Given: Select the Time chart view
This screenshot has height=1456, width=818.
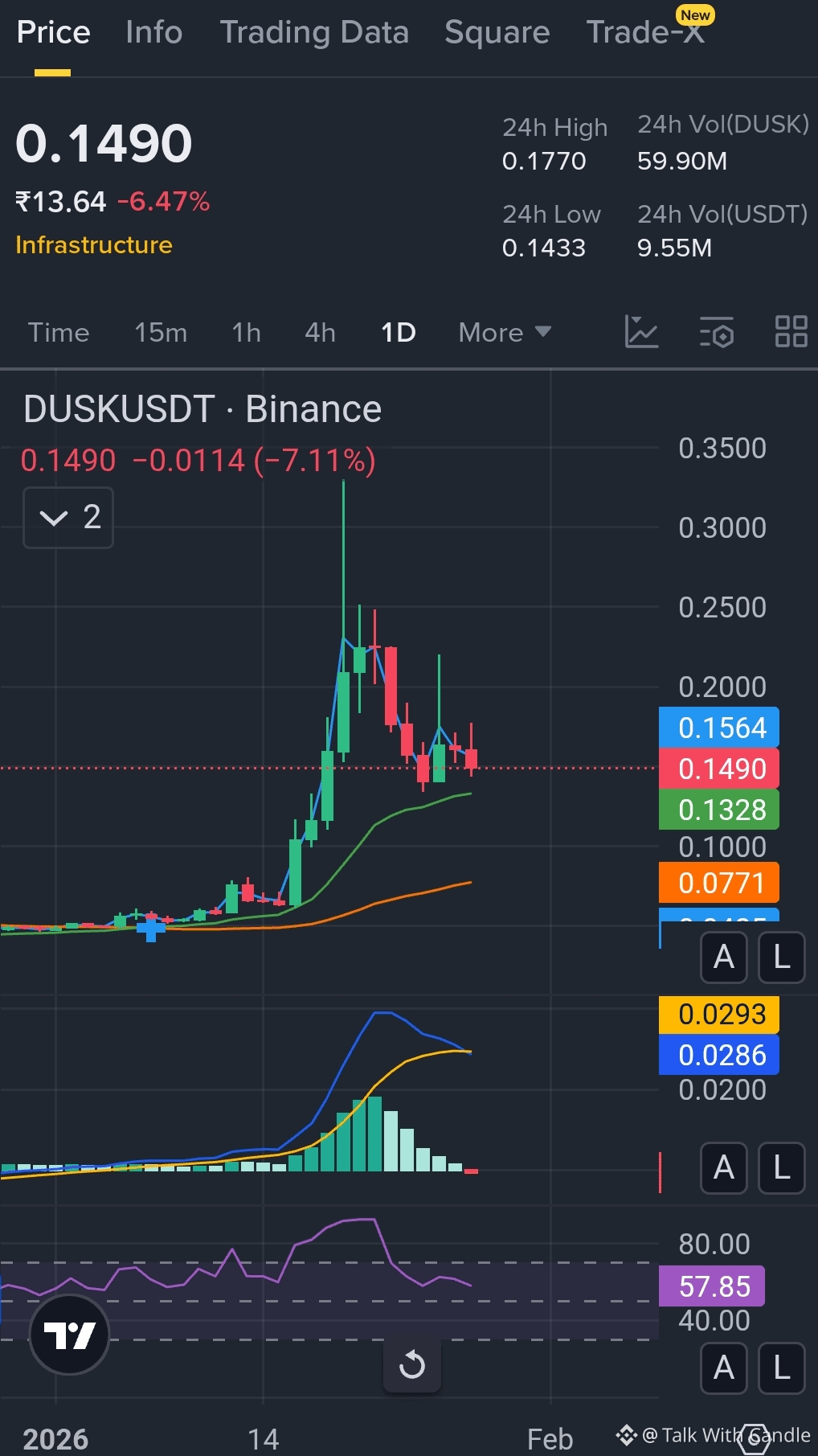Looking at the screenshot, I should (x=59, y=332).
